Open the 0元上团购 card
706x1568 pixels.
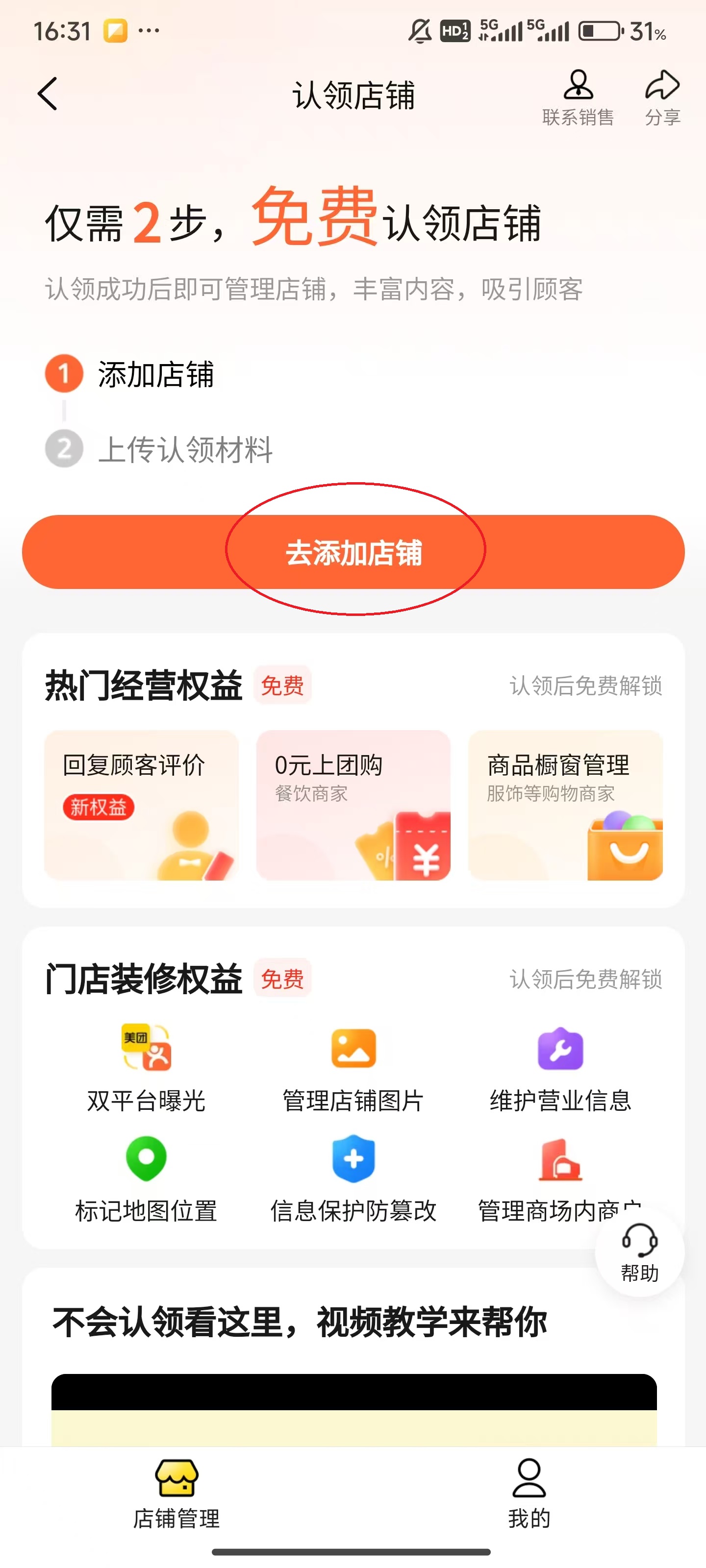353,805
